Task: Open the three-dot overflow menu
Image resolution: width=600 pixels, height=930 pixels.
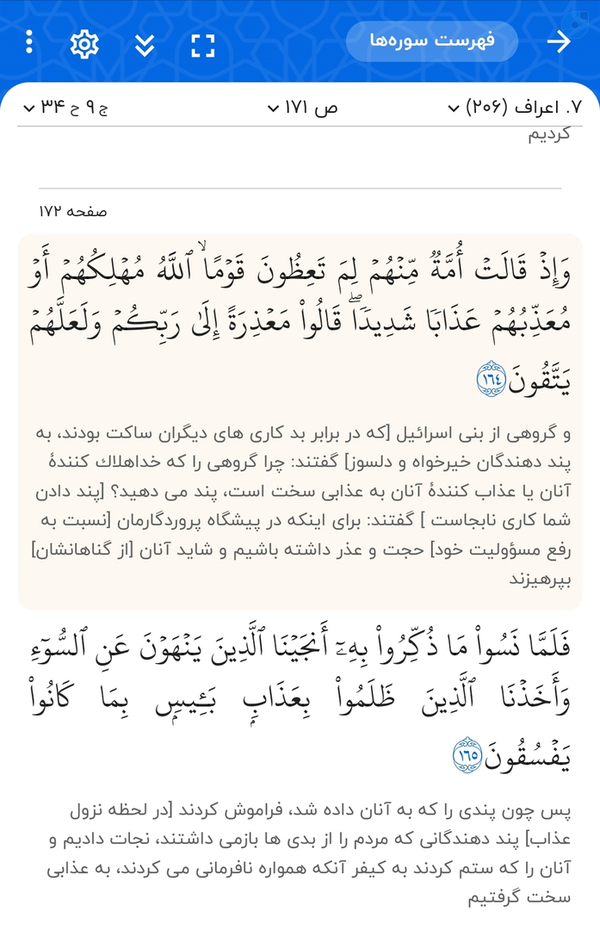Action: [x=29, y=42]
